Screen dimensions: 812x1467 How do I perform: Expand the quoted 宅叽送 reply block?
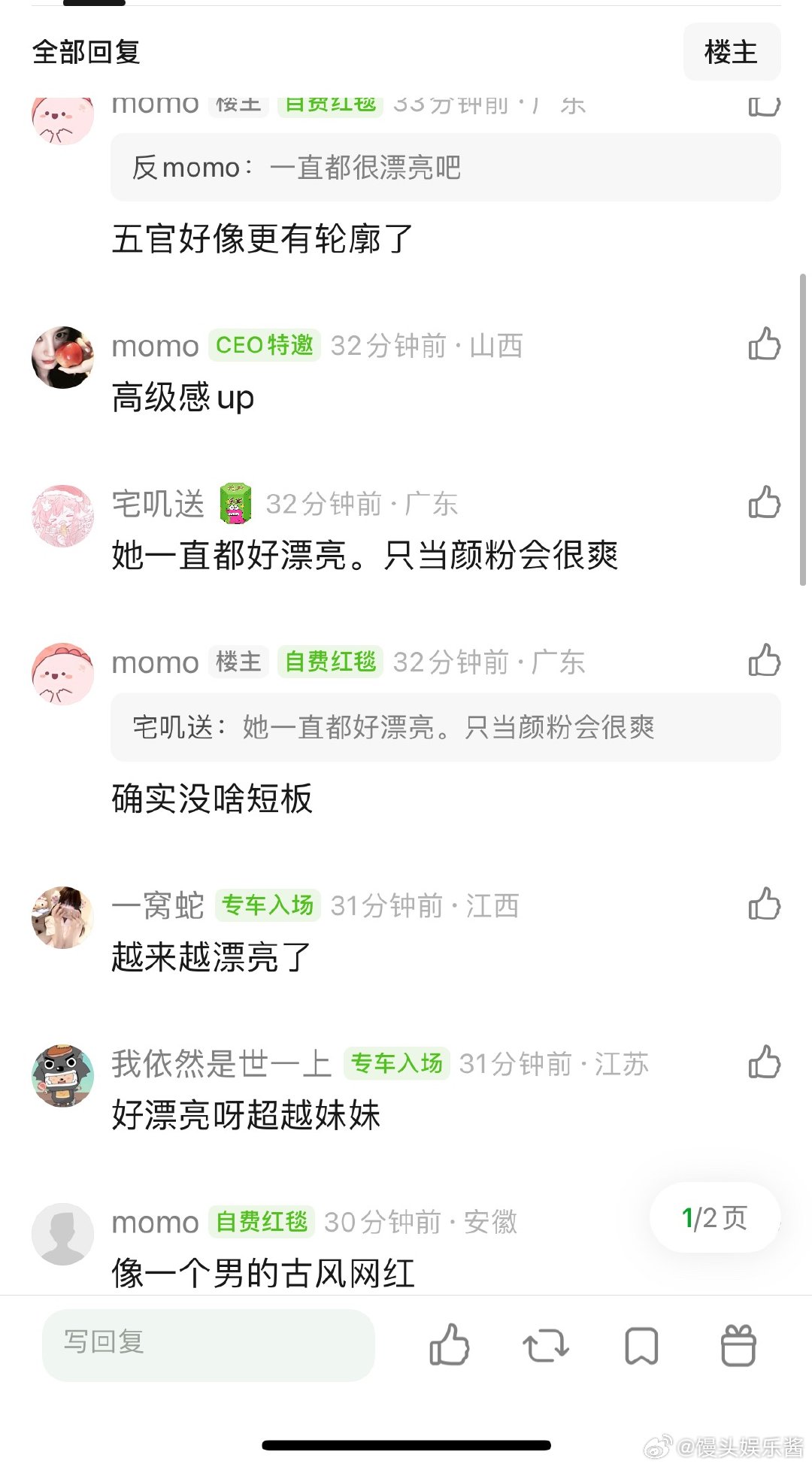(x=445, y=727)
